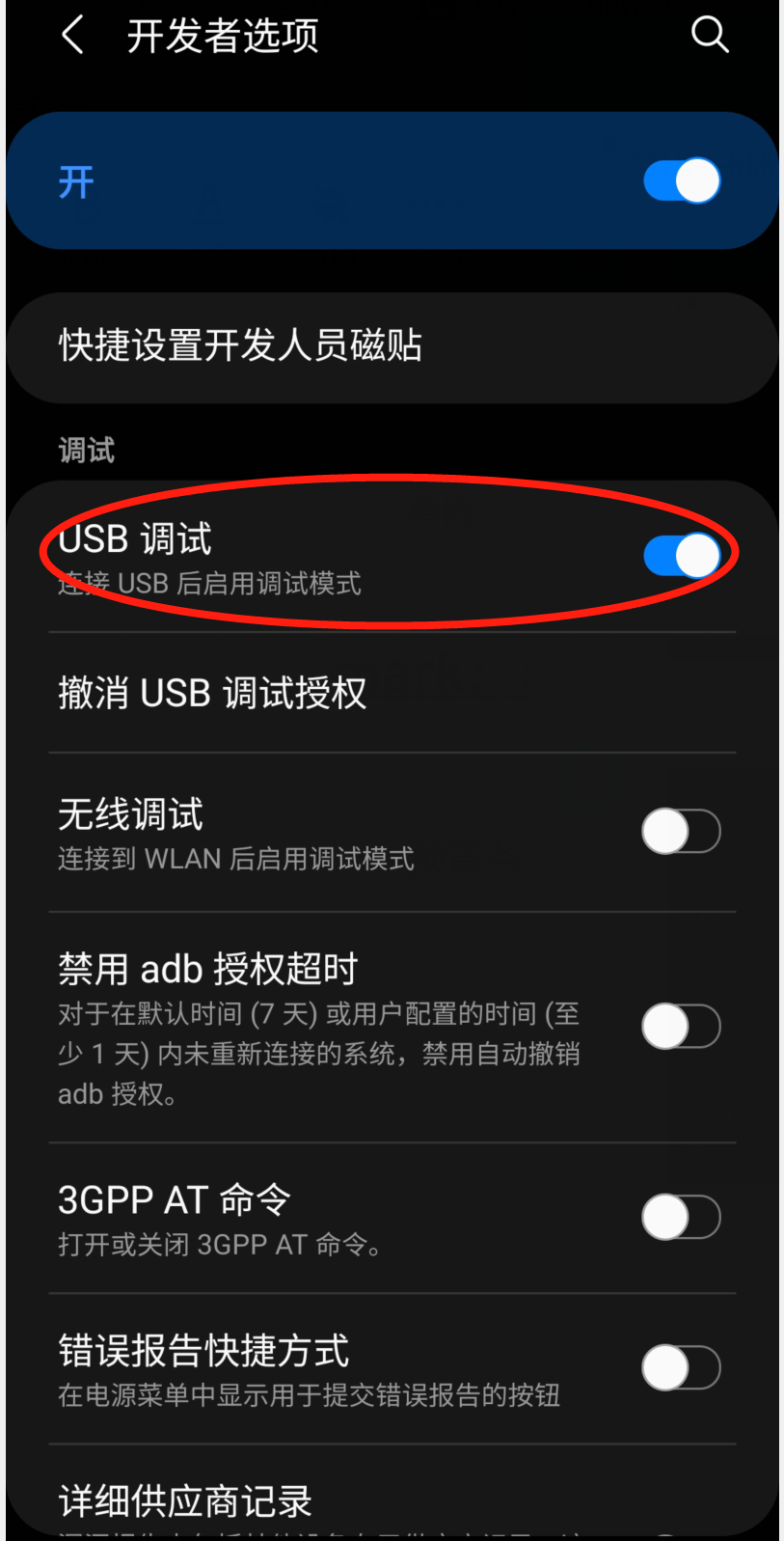Open search from the developer options header
Screen dimensions: 784x1541
pyautogui.click(x=711, y=34)
